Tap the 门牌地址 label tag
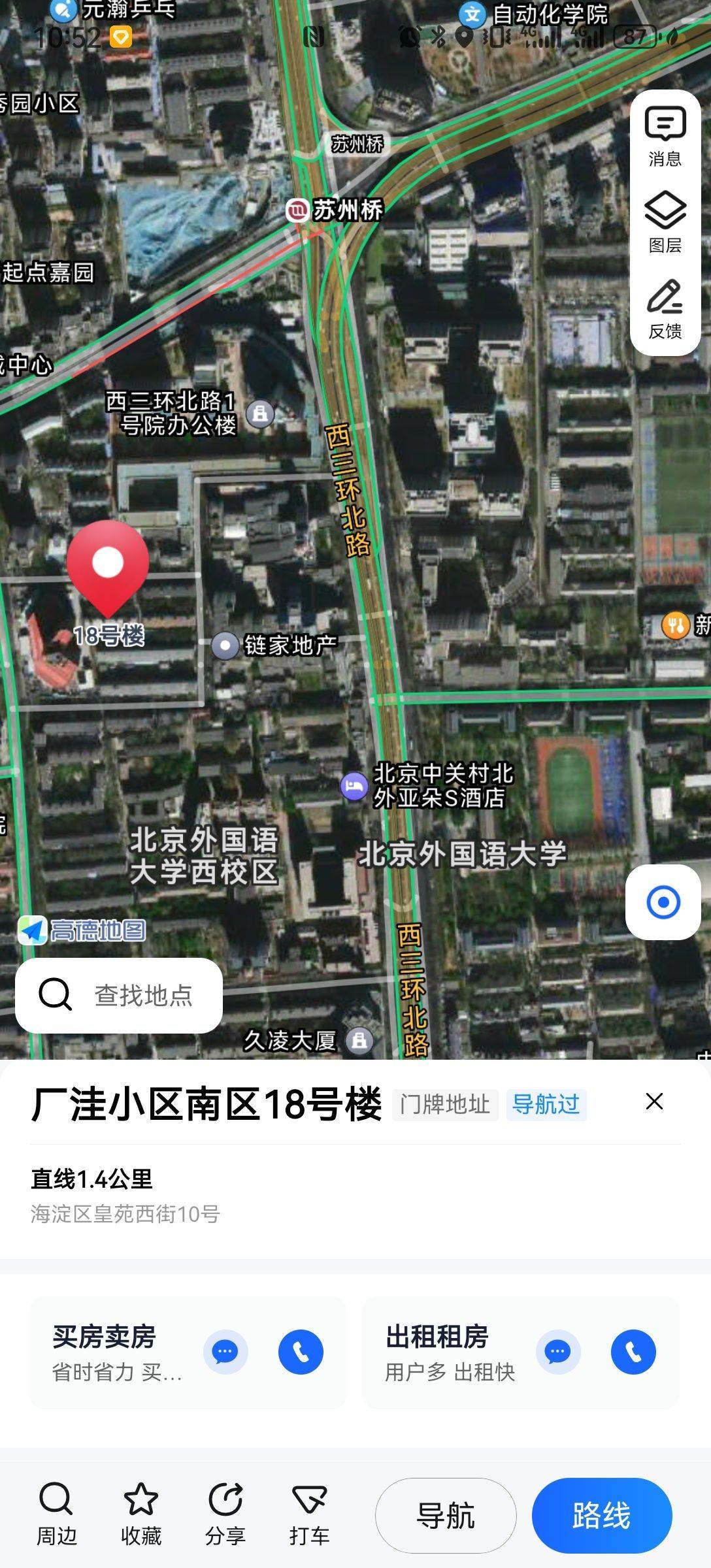The image size is (711, 1568). [x=446, y=1102]
